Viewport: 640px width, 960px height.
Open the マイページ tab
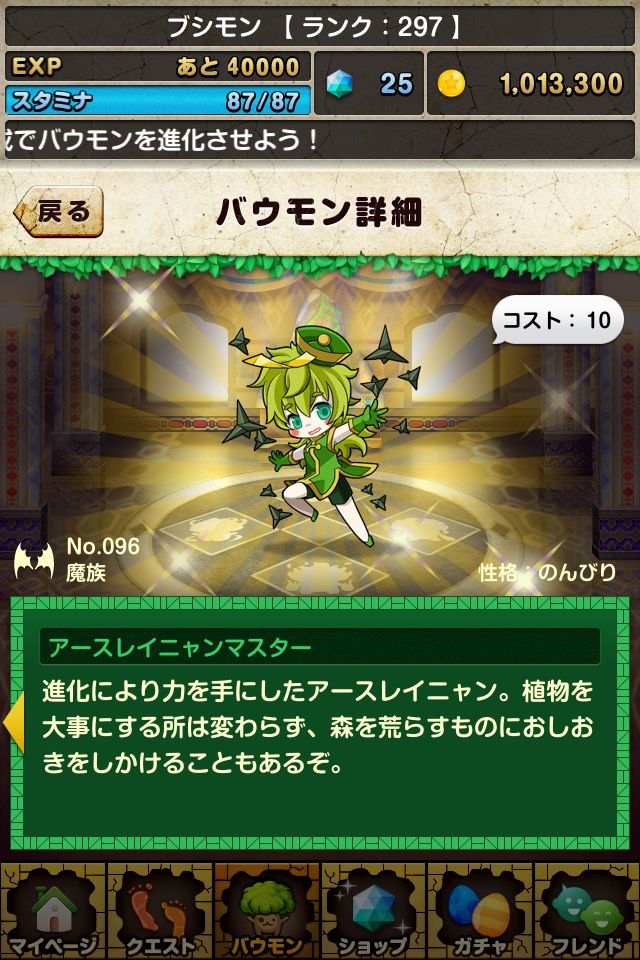click(x=53, y=910)
